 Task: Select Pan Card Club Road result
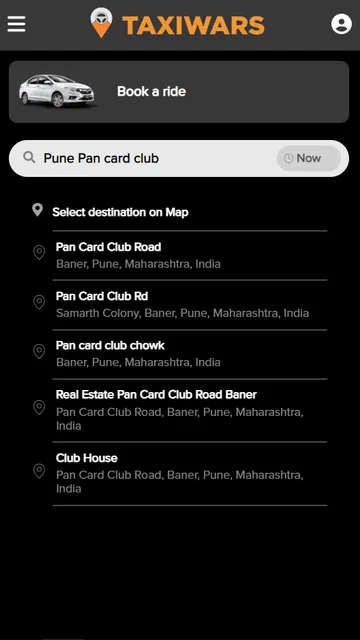(180, 256)
